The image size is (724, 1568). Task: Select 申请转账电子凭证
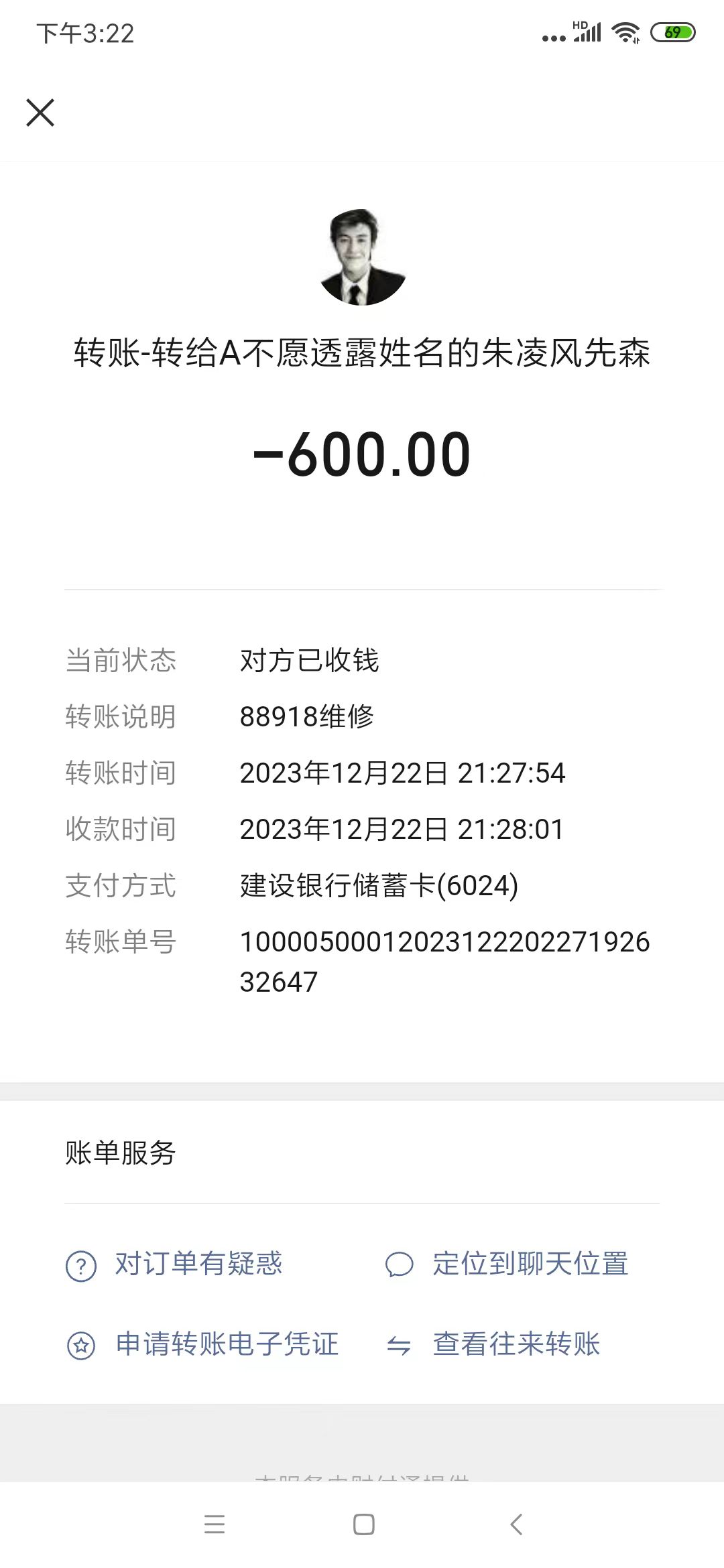click(227, 1344)
